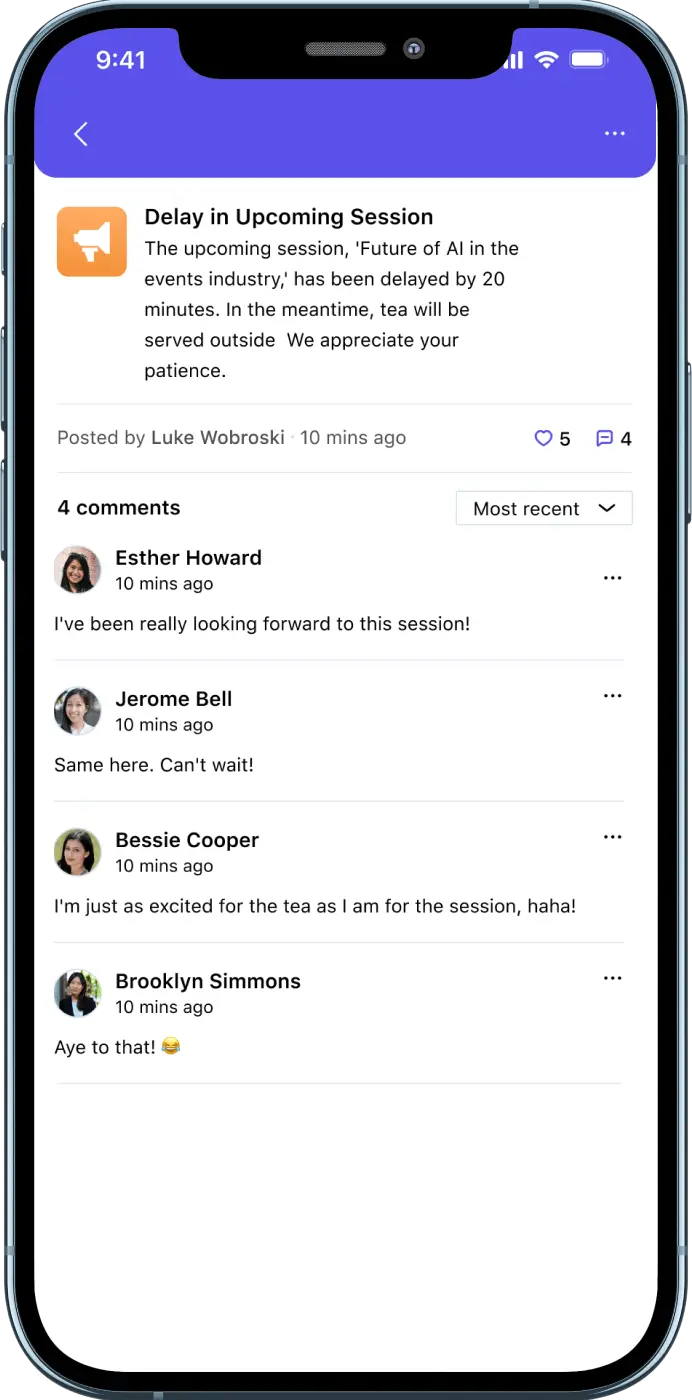View poster Luke Wobroski's profile
Image resolution: width=692 pixels, height=1400 pixels.
[x=218, y=438]
